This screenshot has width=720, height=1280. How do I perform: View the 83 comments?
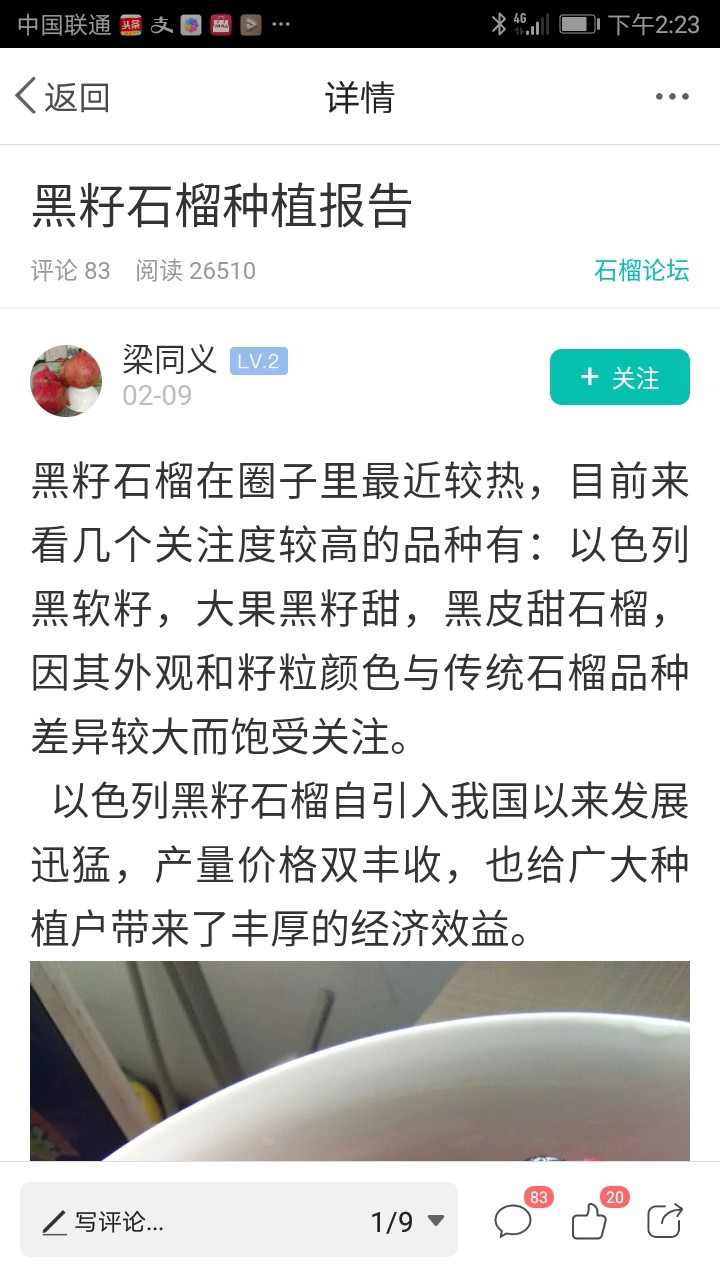coord(514,1220)
